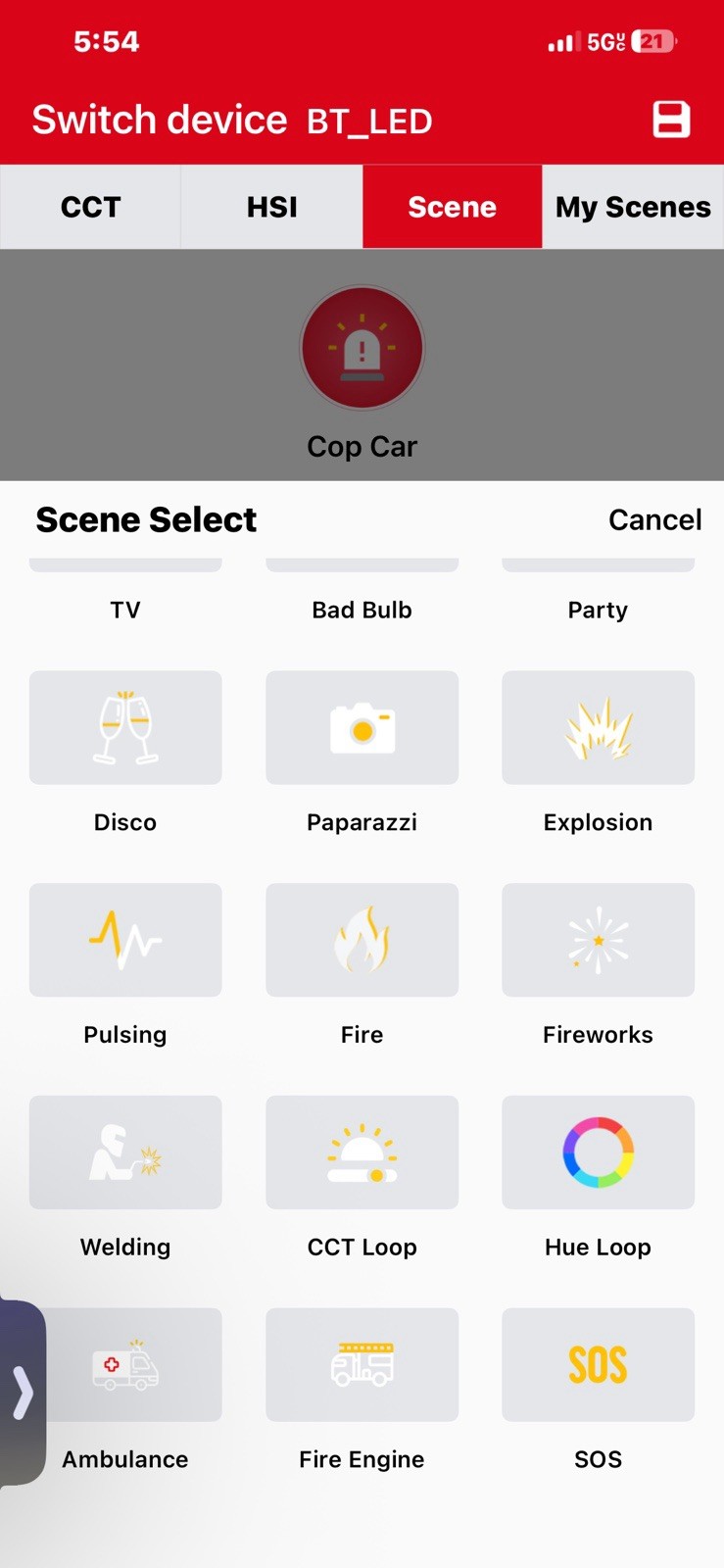Open the My Scenes tab
Viewport: 724px width, 1568px height.
[633, 207]
